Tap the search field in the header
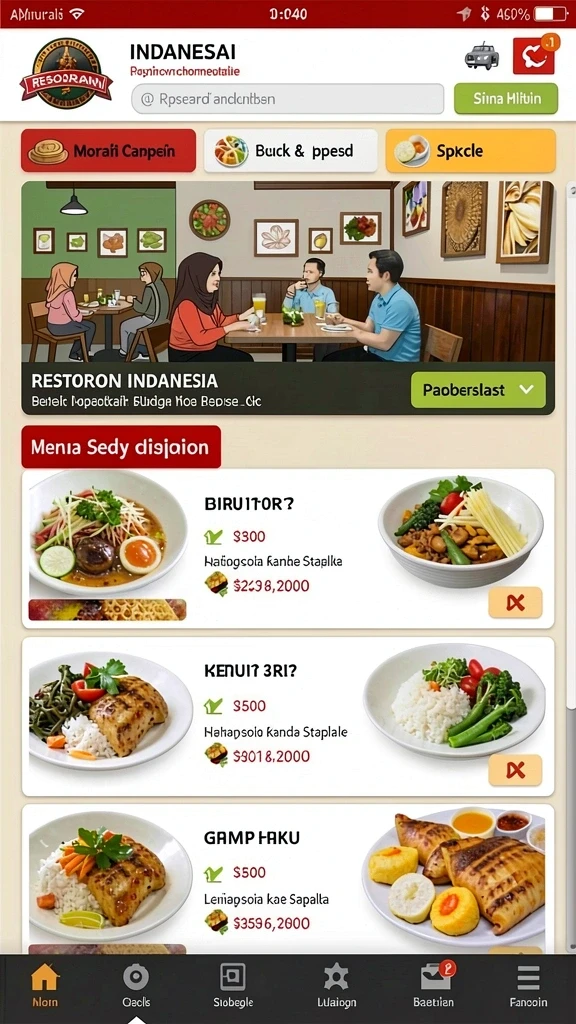Image resolution: width=576 pixels, height=1024 pixels. pyautogui.click(x=287, y=99)
